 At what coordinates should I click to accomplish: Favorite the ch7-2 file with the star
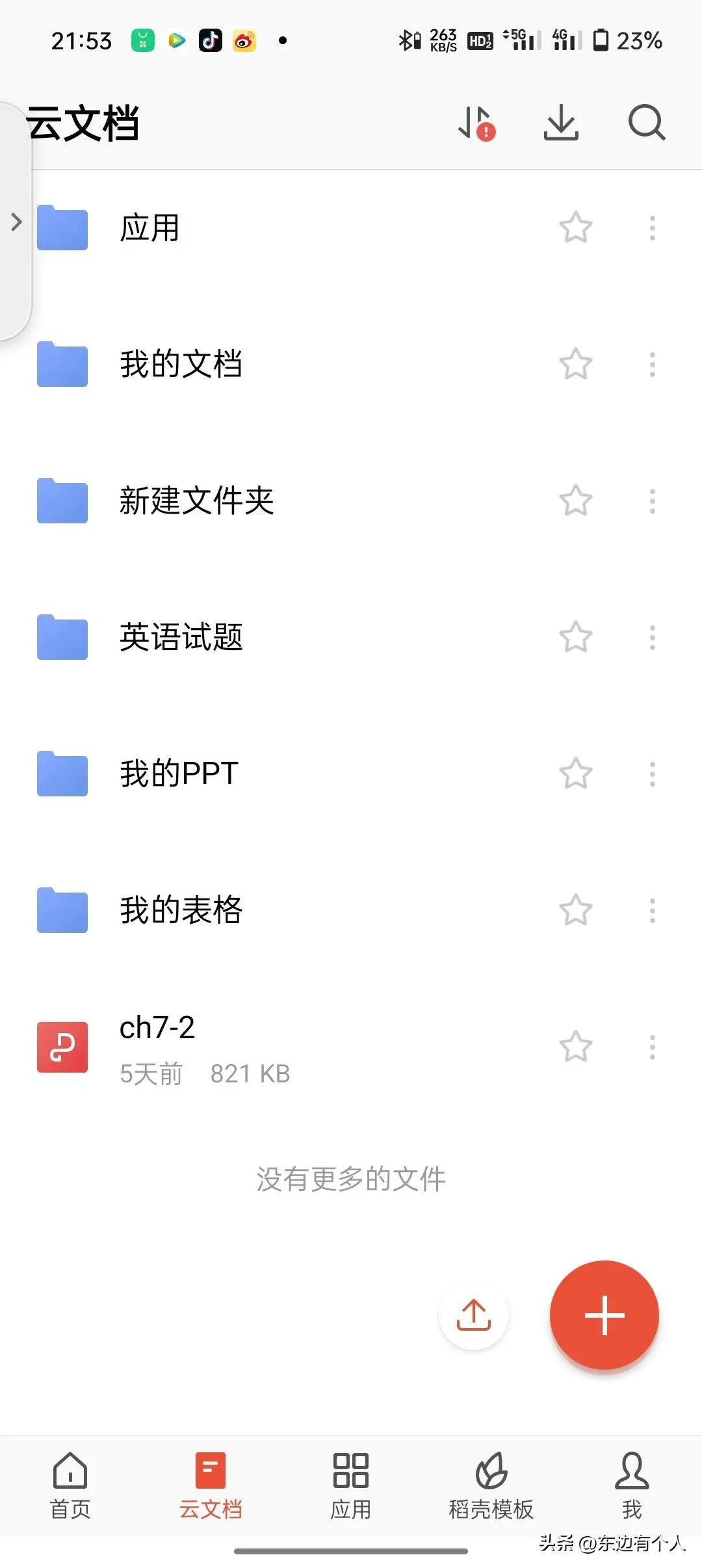[575, 1047]
